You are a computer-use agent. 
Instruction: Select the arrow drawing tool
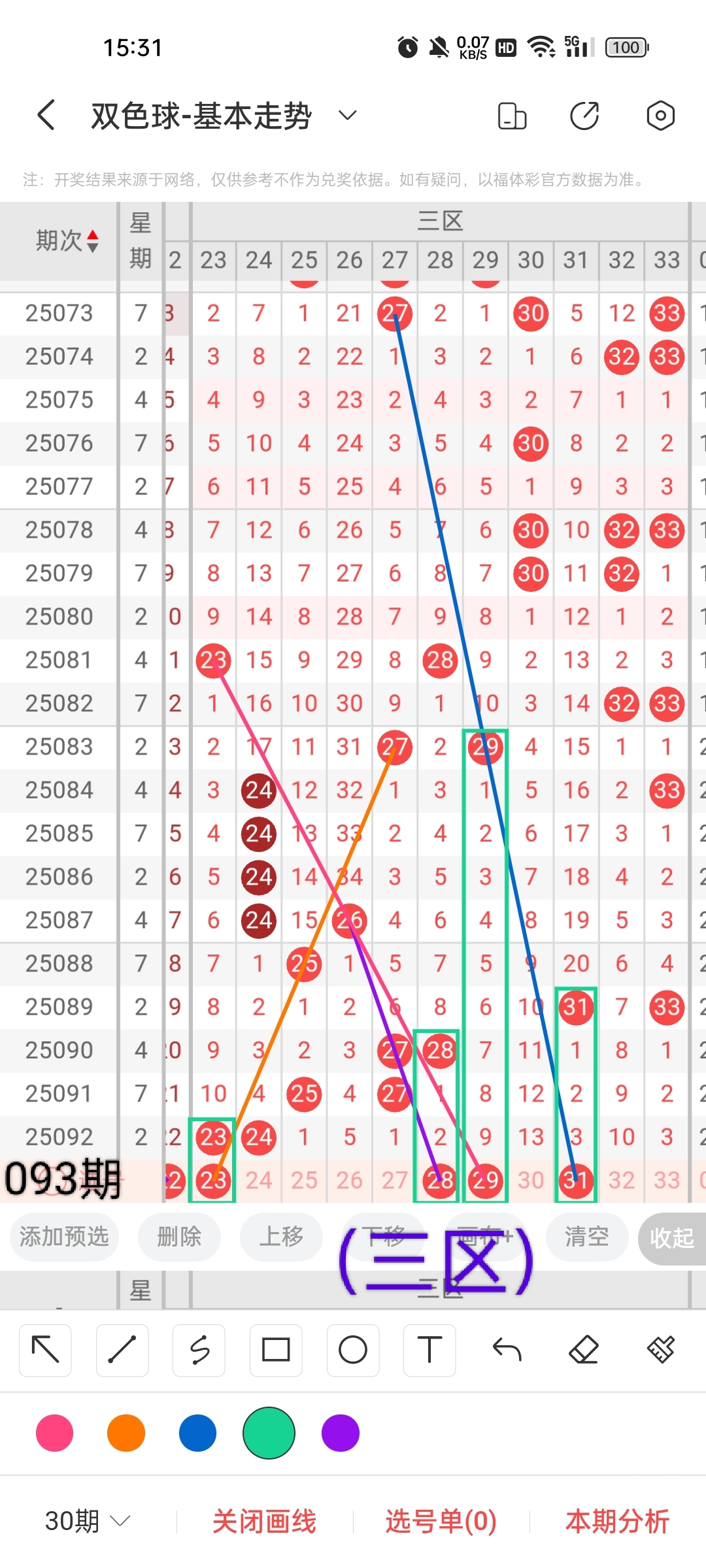(45, 1350)
